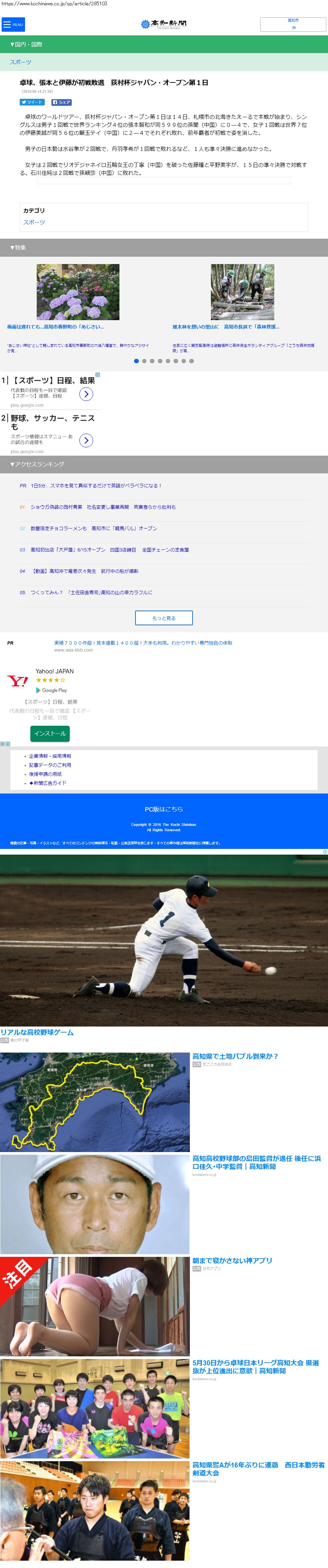
Task: Switch to the PC版はこちら desktop version
Action: click(164, 809)
